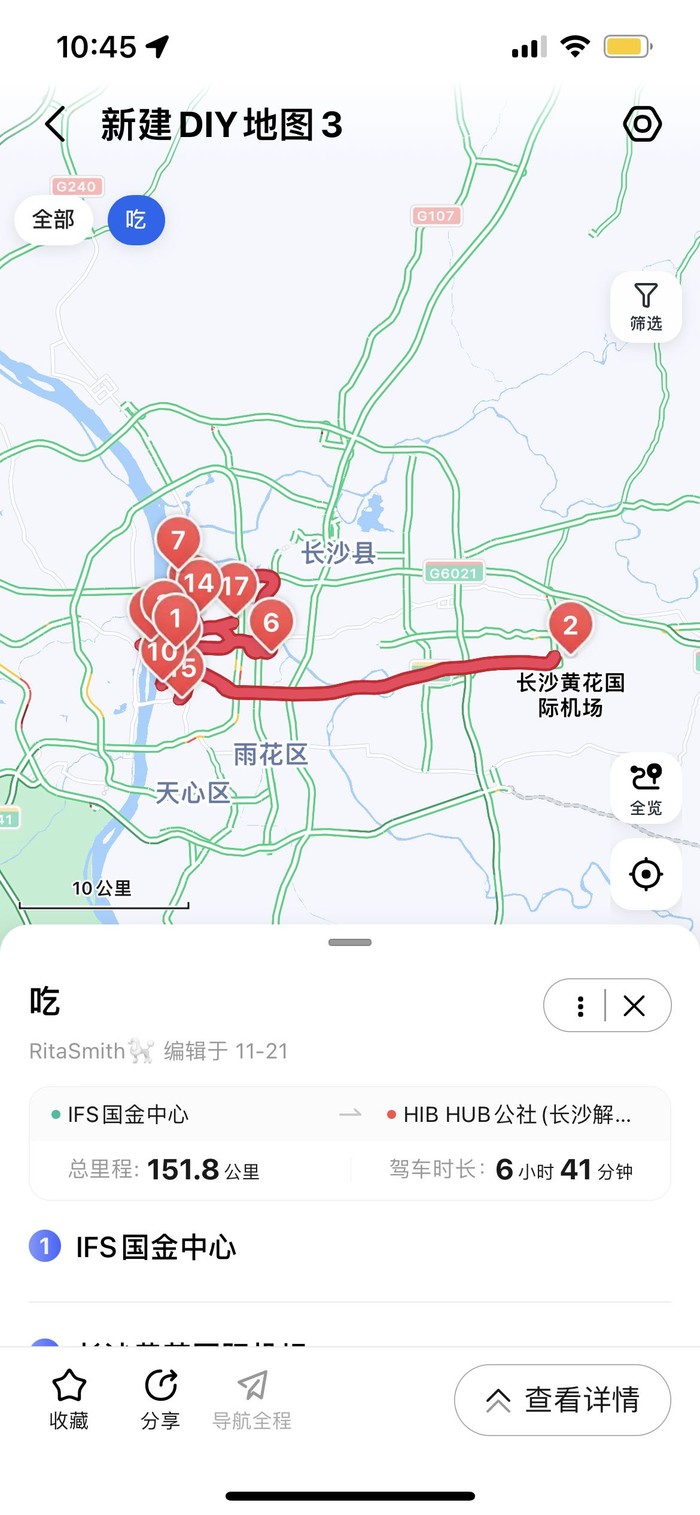Screen dimensions: 700x1515
Task: Open the IFS国金中心 stop in the list
Action: pos(156,1247)
